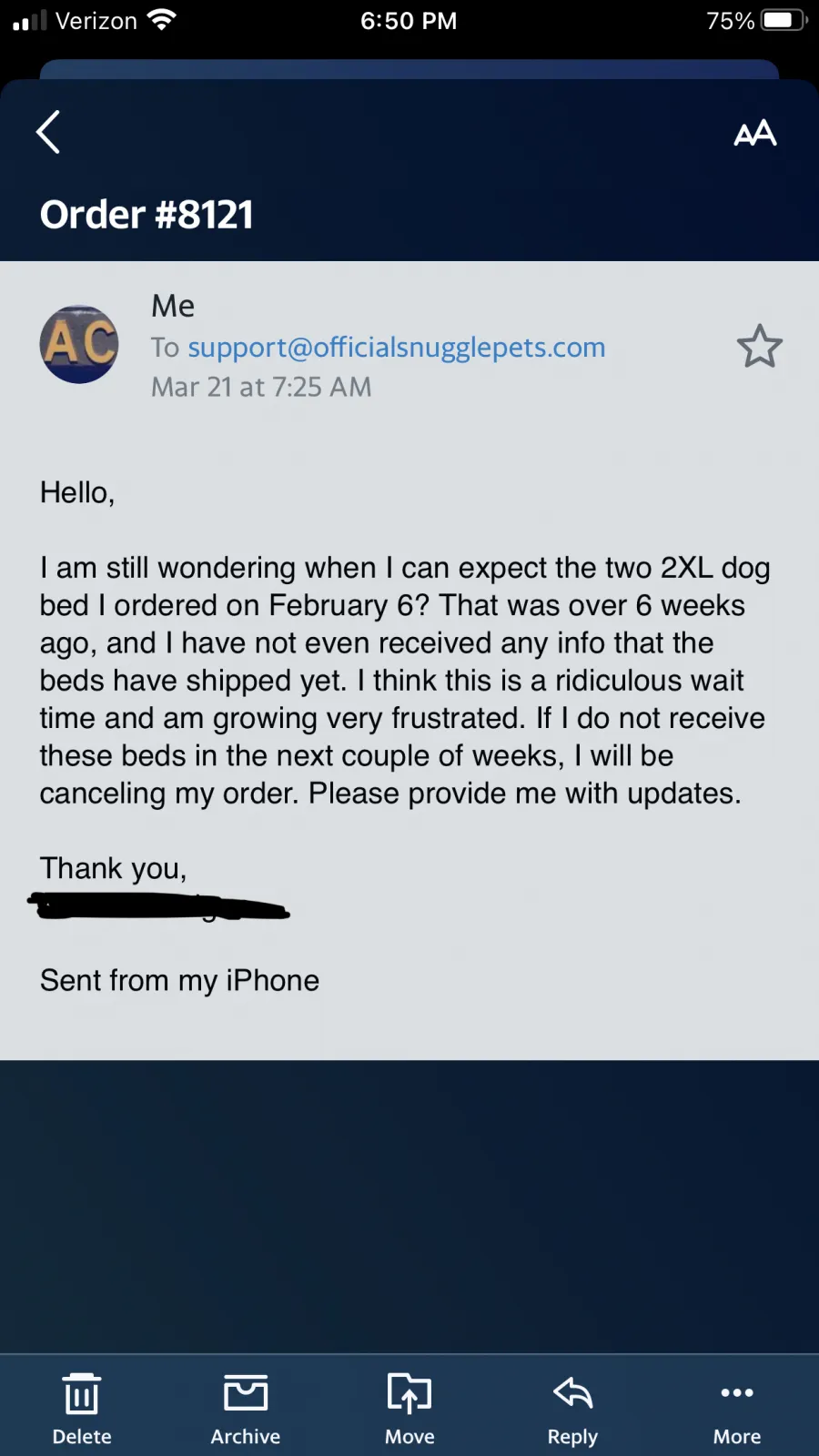Star this Order #8121 email

click(x=759, y=347)
